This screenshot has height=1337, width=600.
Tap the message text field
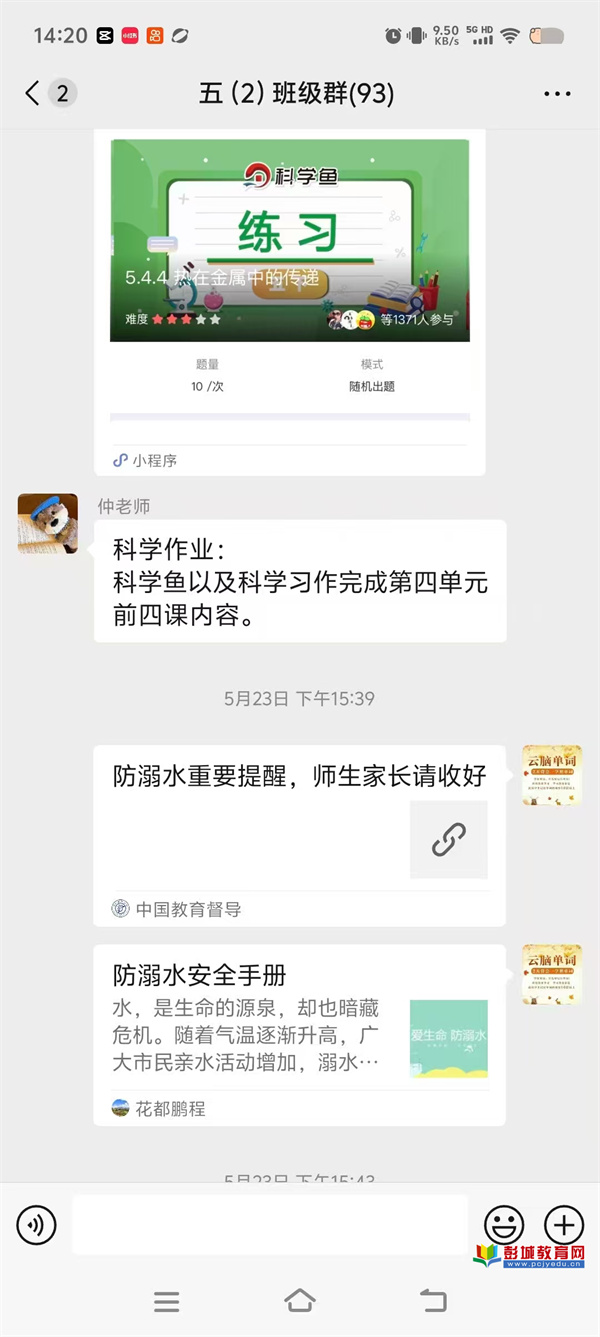point(270,1224)
